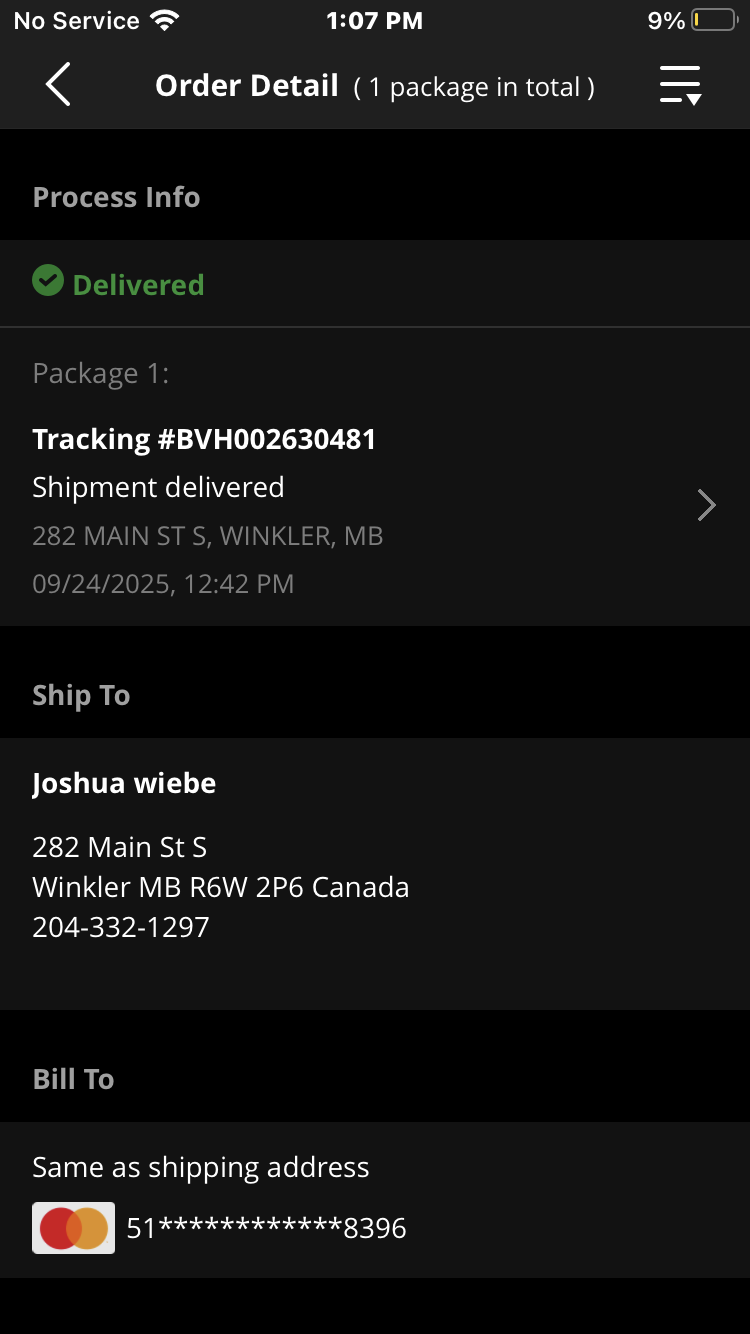750x1334 pixels.
Task: Open the dropdown menu icon in header
Action: pyautogui.click(x=680, y=86)
